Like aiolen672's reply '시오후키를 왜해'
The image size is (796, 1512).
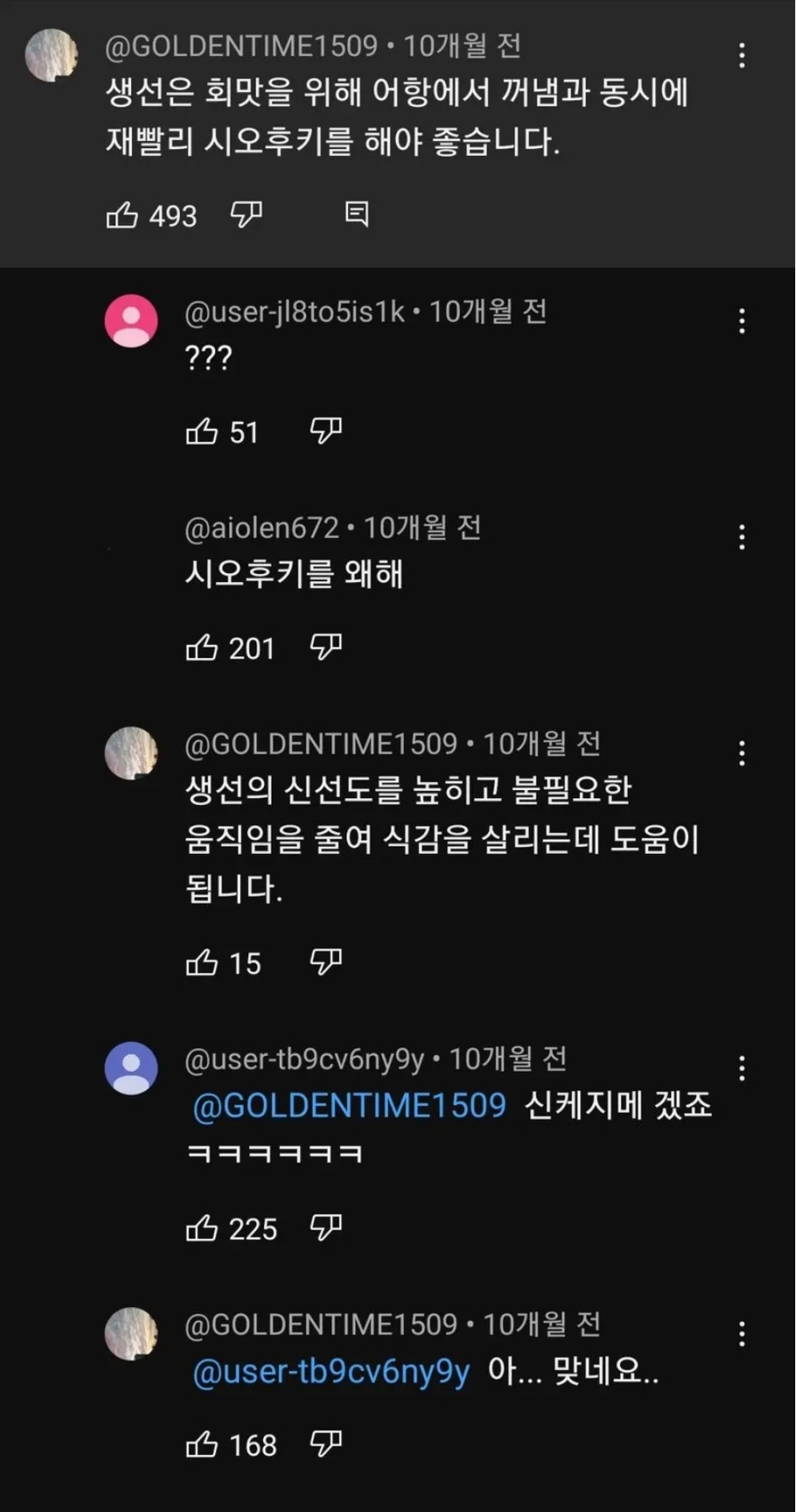[202, 648]
